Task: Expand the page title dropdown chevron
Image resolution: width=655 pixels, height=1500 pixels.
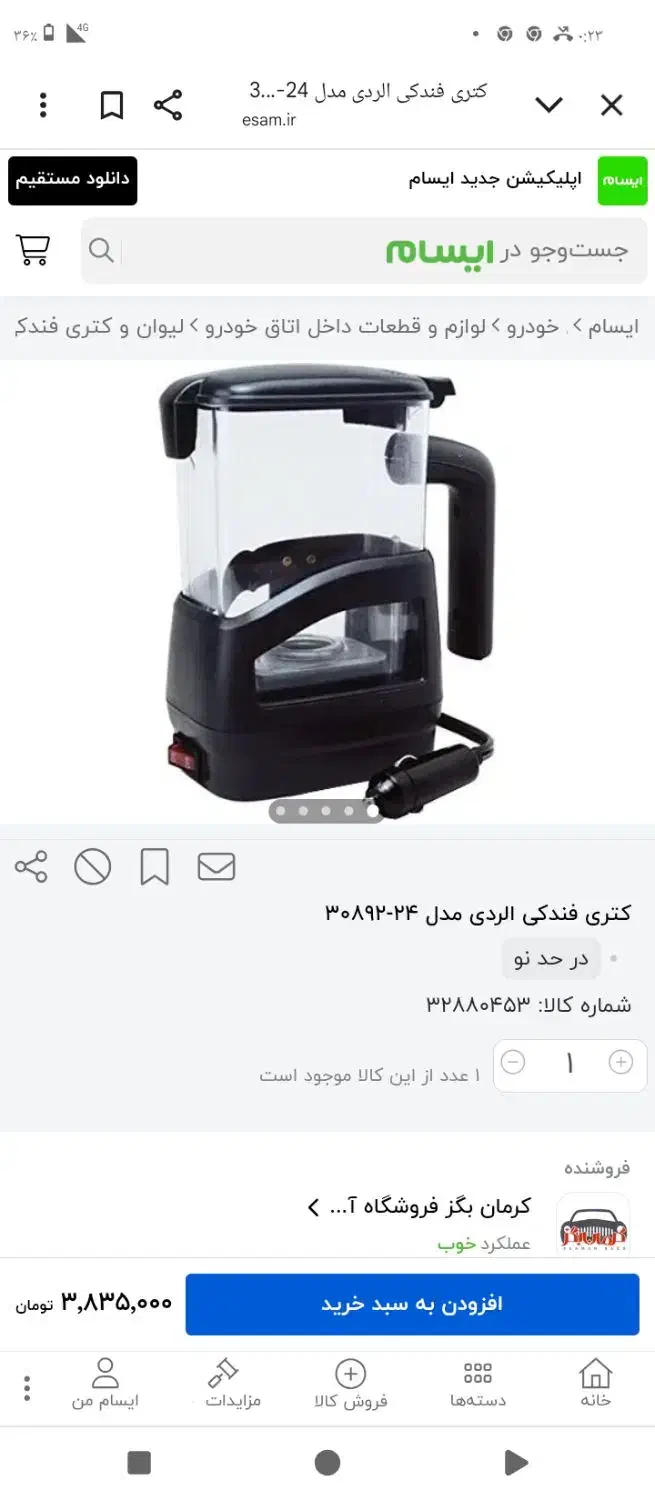Action: (549, 105)
